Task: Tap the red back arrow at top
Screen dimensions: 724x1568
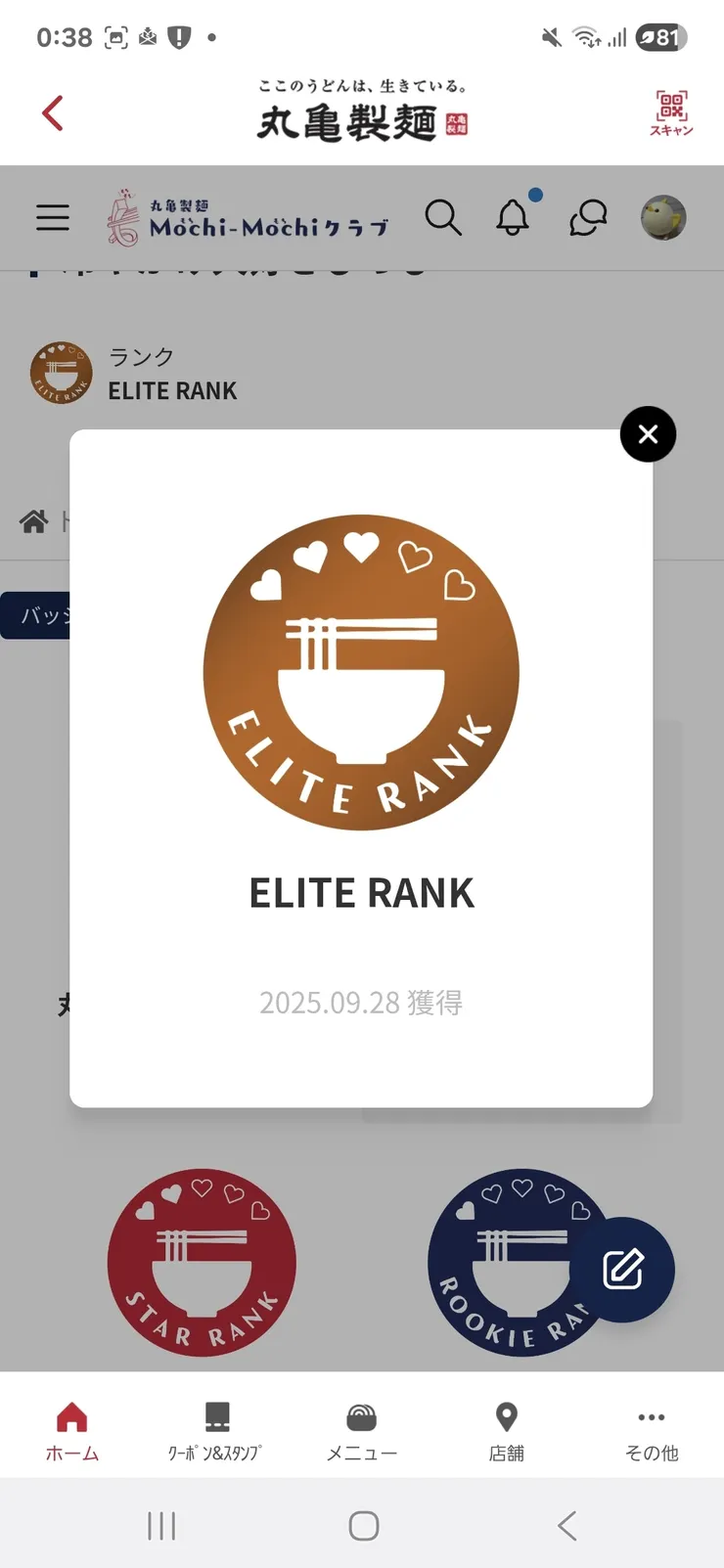Action: (x=50, y=112)
